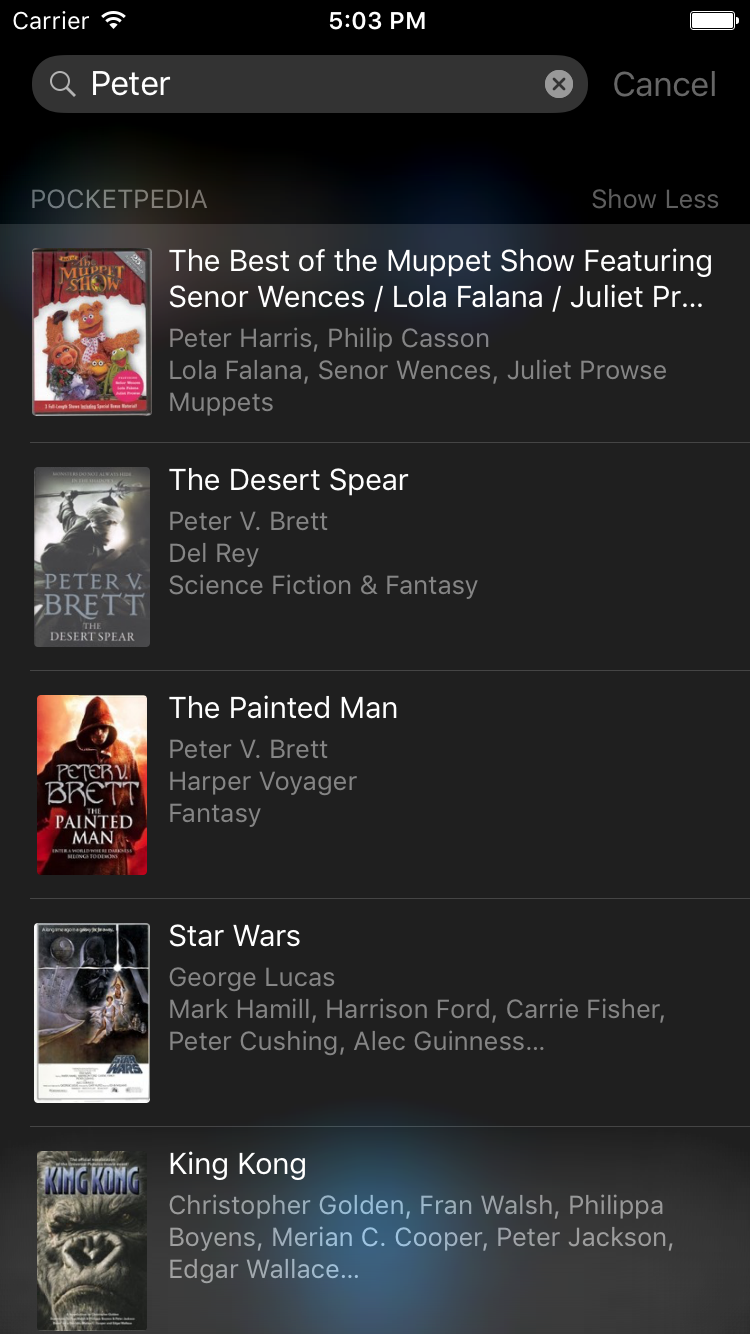This screenshot has width=750, height=1334.
Task: Clear the search text "Peter"
Action: tap(558, 84)
